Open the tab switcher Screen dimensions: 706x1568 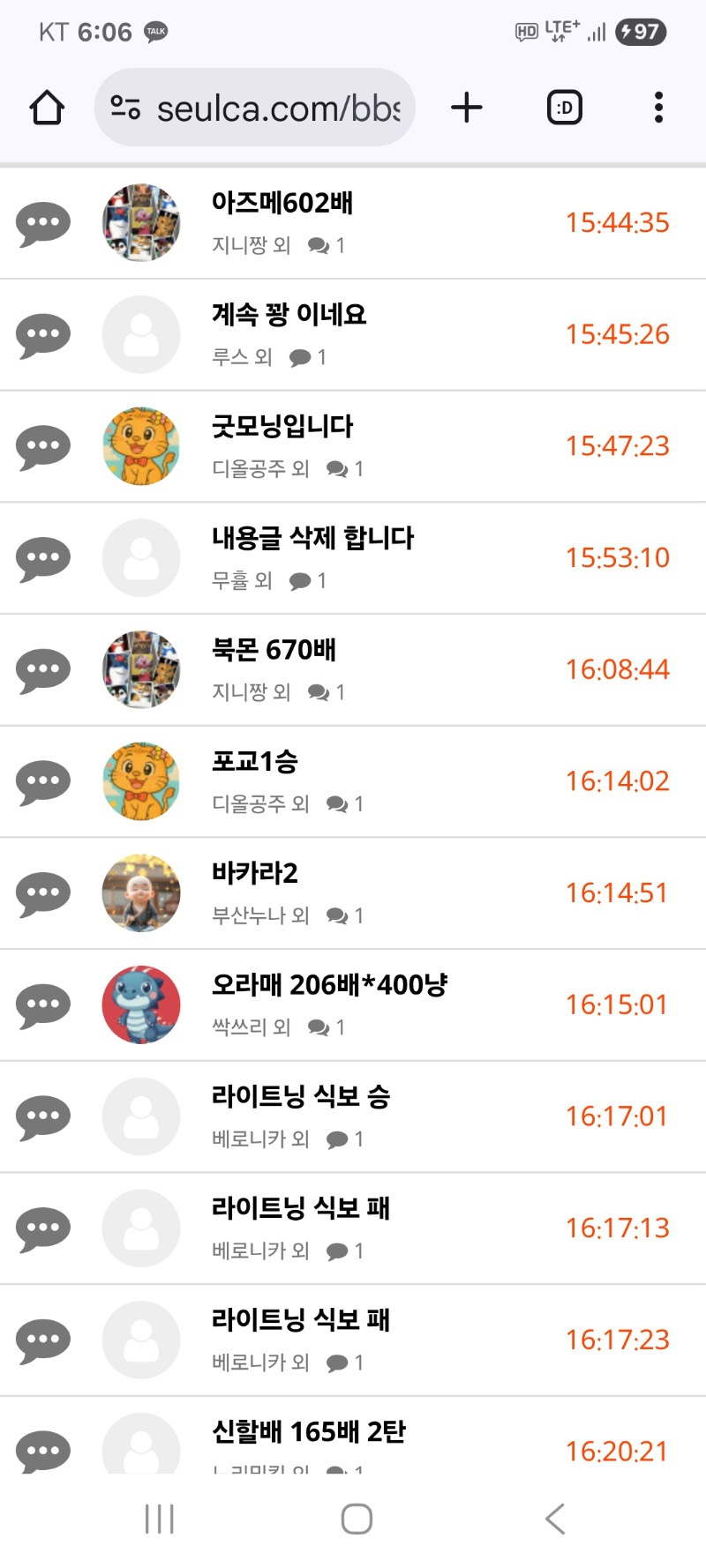(x=565, y=108)
